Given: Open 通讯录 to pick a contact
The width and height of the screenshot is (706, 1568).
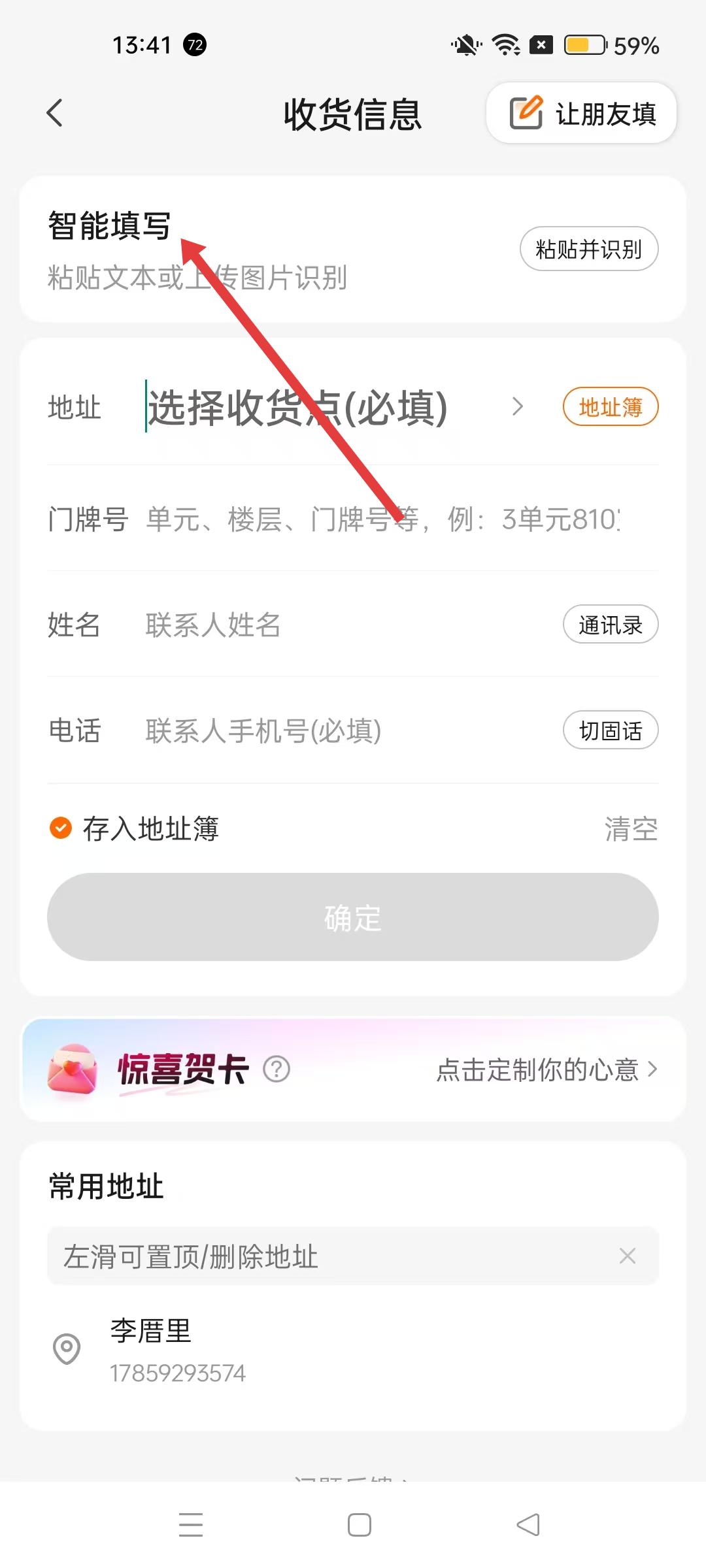Looking at the screenshot, I should pyautogui.click(x=610, y=625).
